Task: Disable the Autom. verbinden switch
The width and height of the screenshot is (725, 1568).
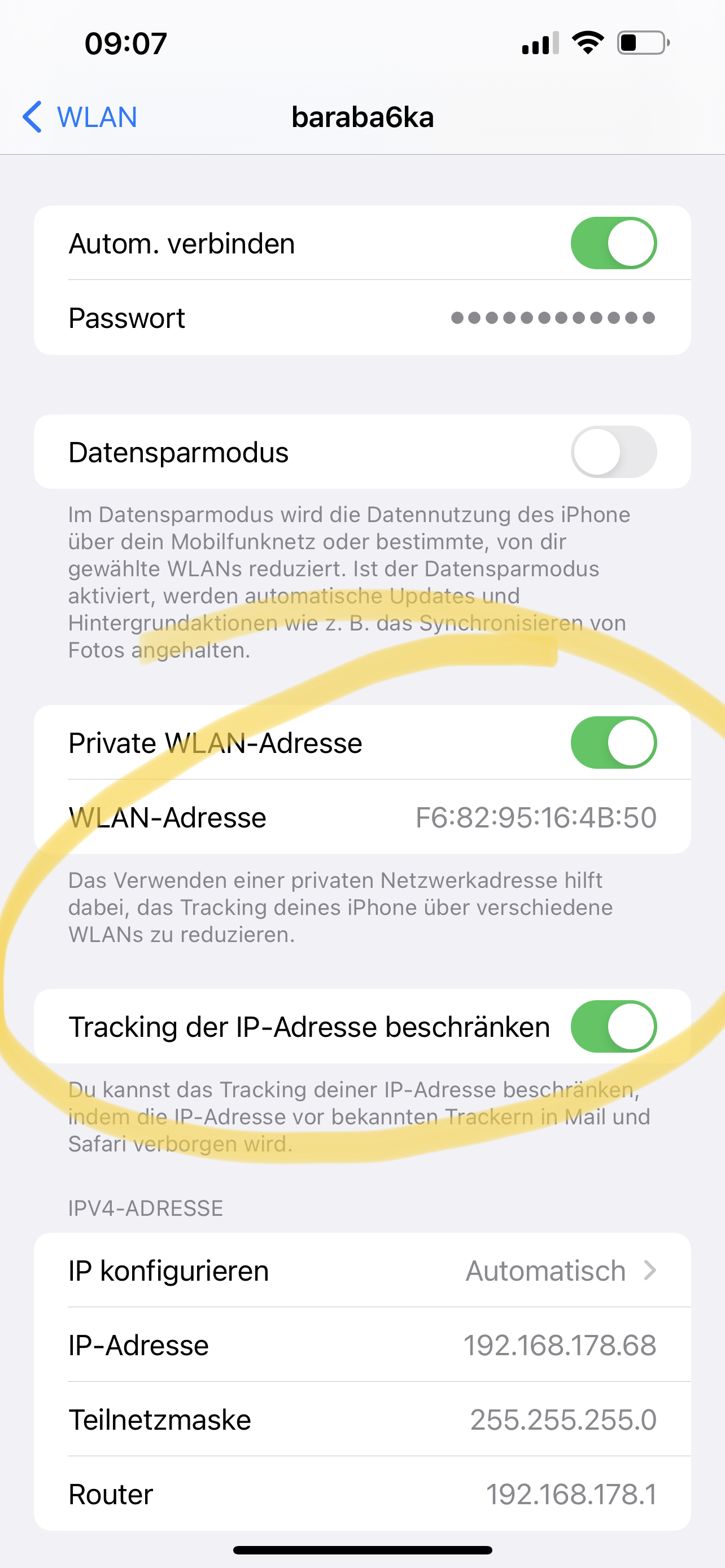Action: pos(613,243)
